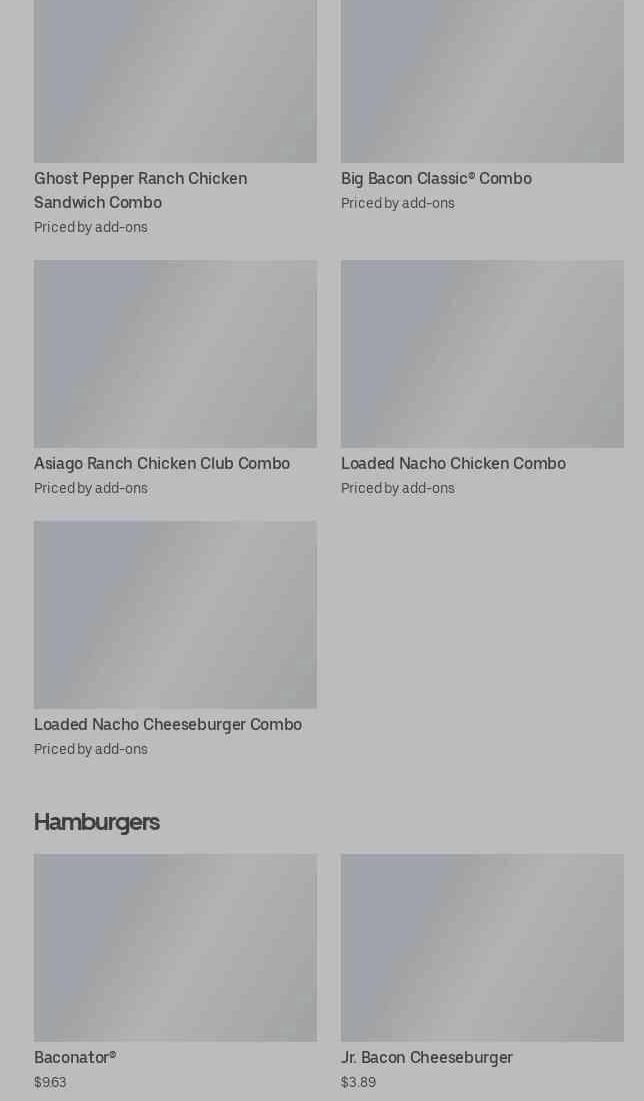644x1101 pixels.
Task: Choose the Loaded Nacho Chicken Combo
Action: 482,378
